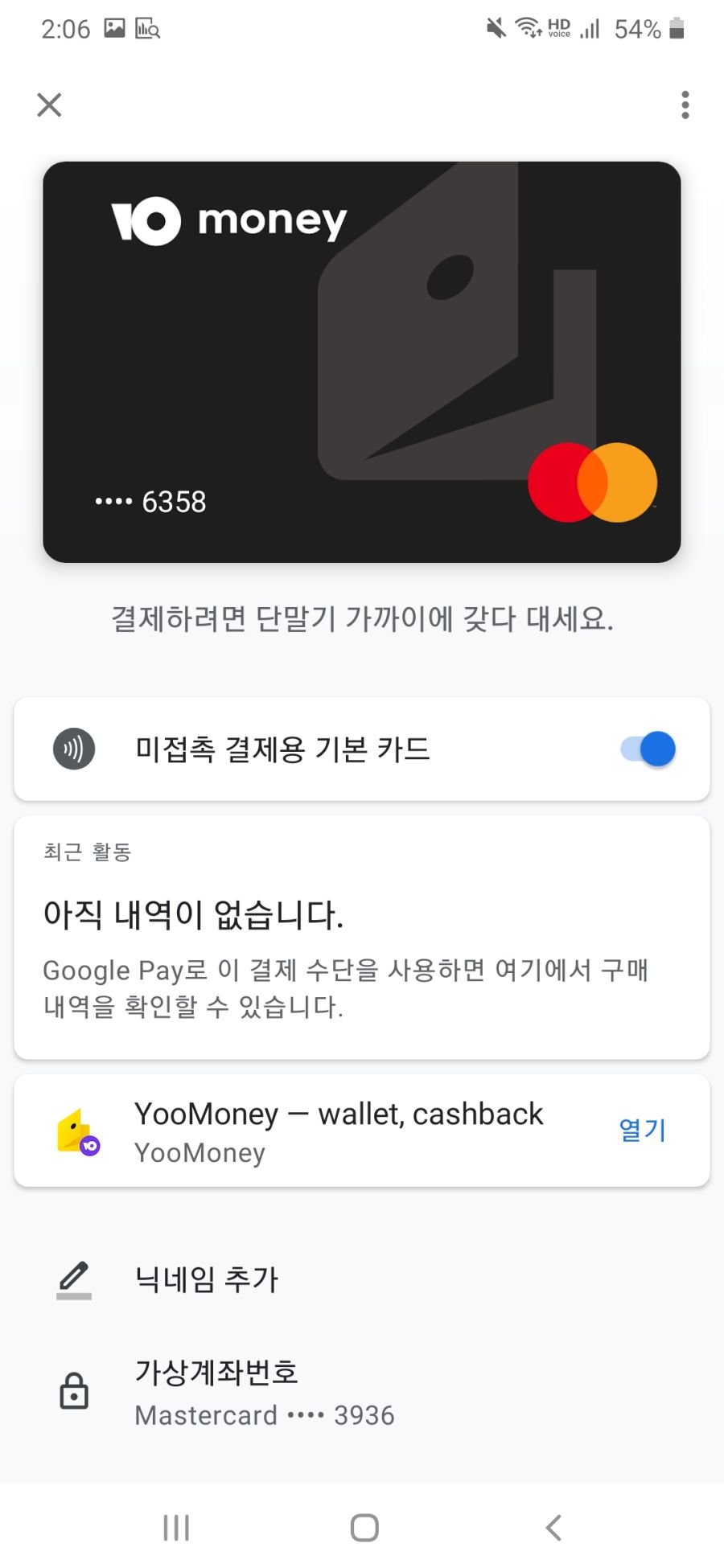Tap 가상계좌번호 to view virtual account details
The height and width of the screenshot is (1568, 724).
216,1372
